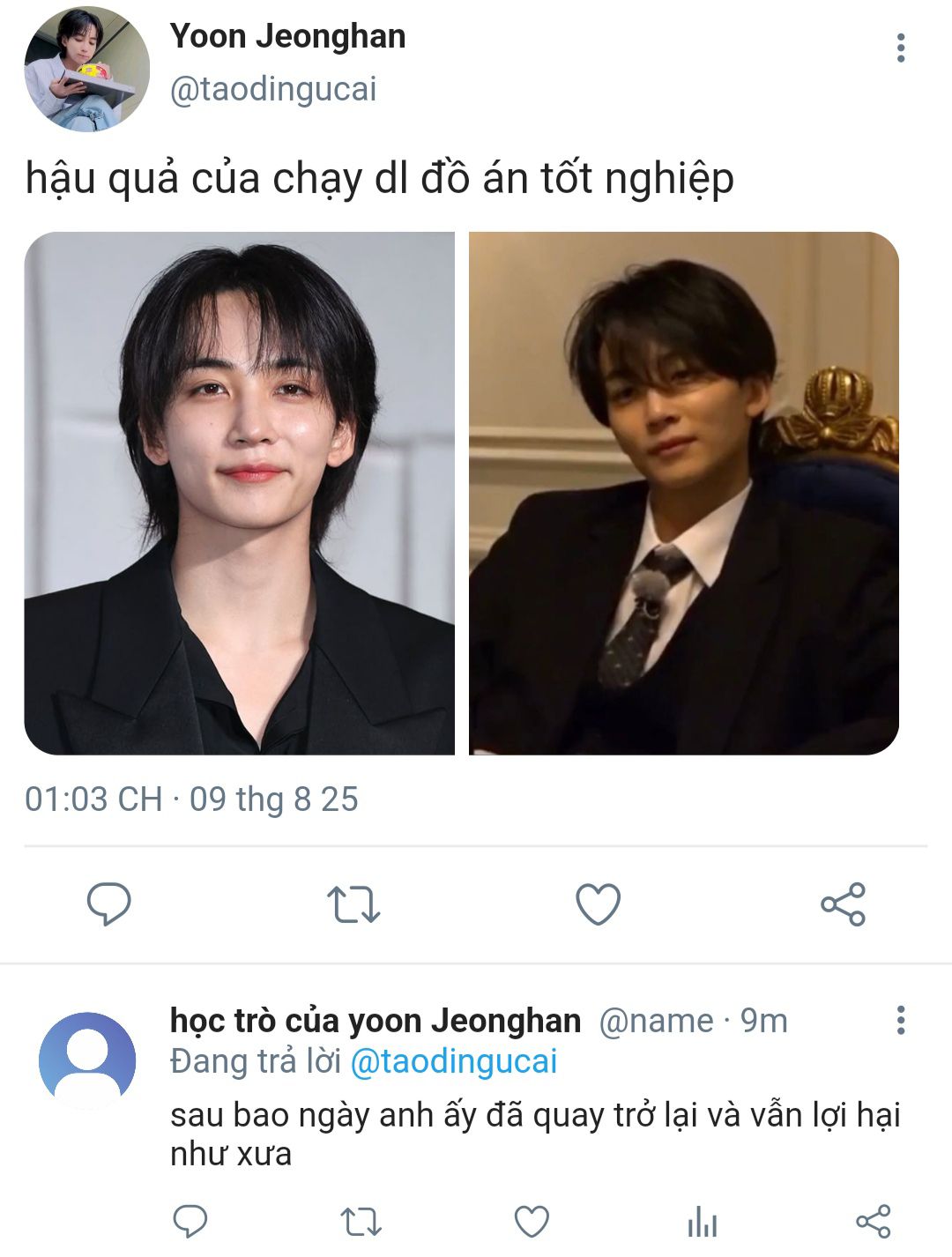The width and height of the screenshot is (952, 1257).
Task: Open Yoon Jeonghan's profile picture
Action: pos(86,69)
